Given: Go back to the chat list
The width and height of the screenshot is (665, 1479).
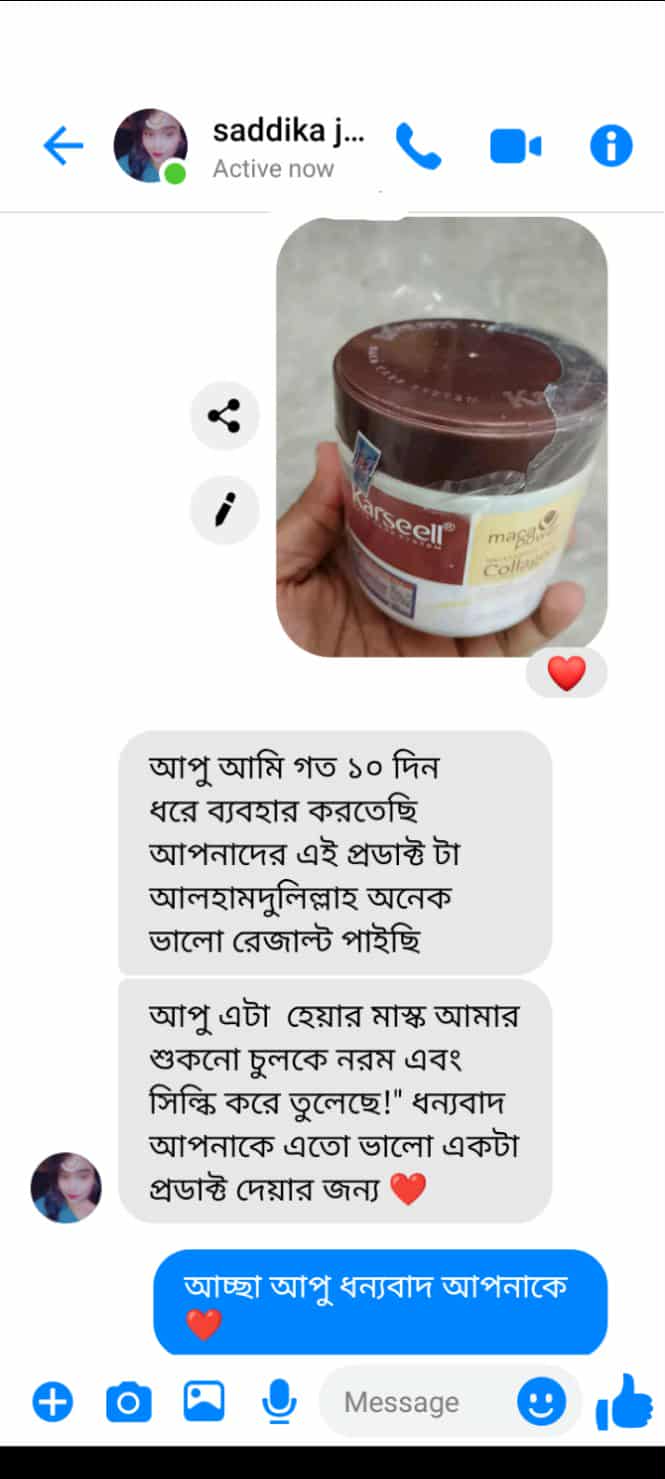Looking at the screenshot, I should (62, 147).
